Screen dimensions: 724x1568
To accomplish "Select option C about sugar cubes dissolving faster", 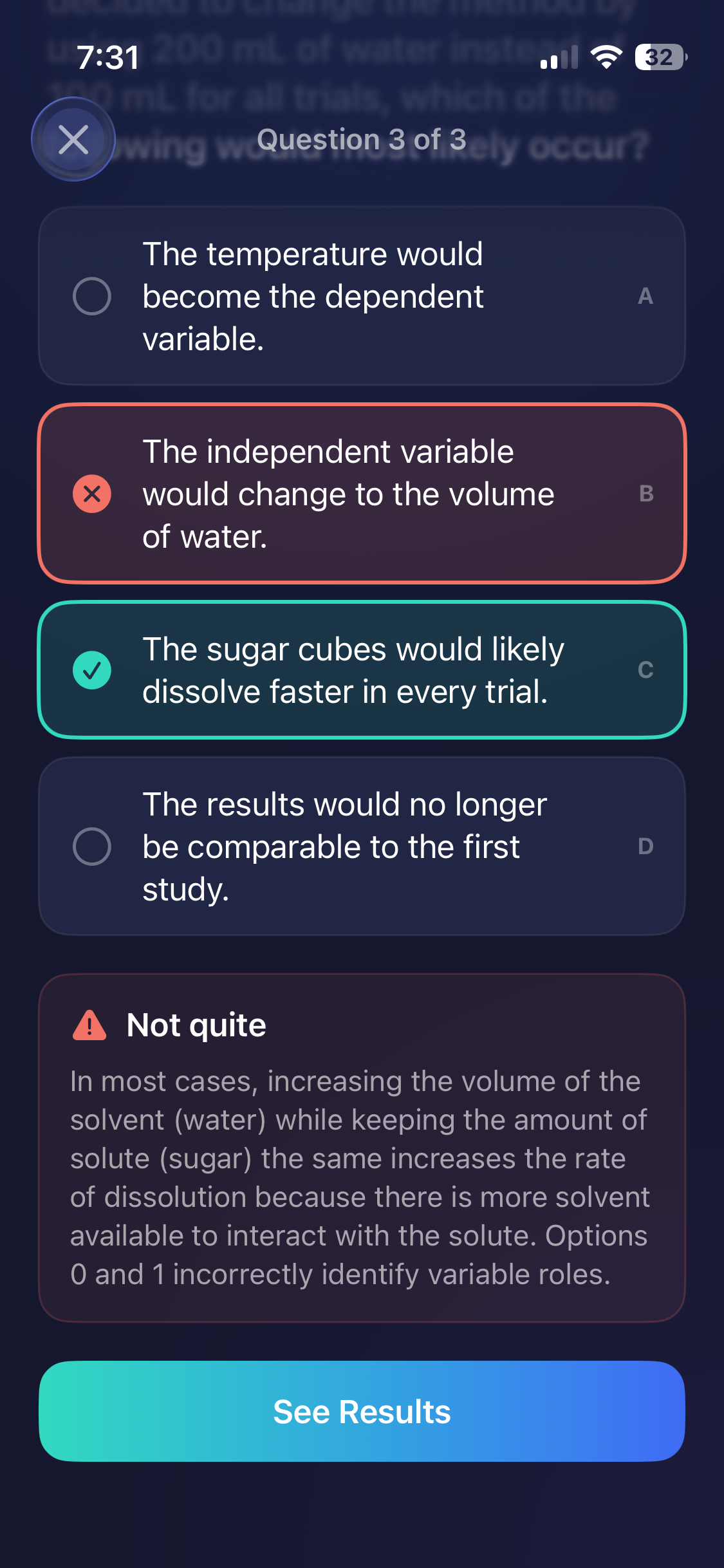I will click(362, 671).
